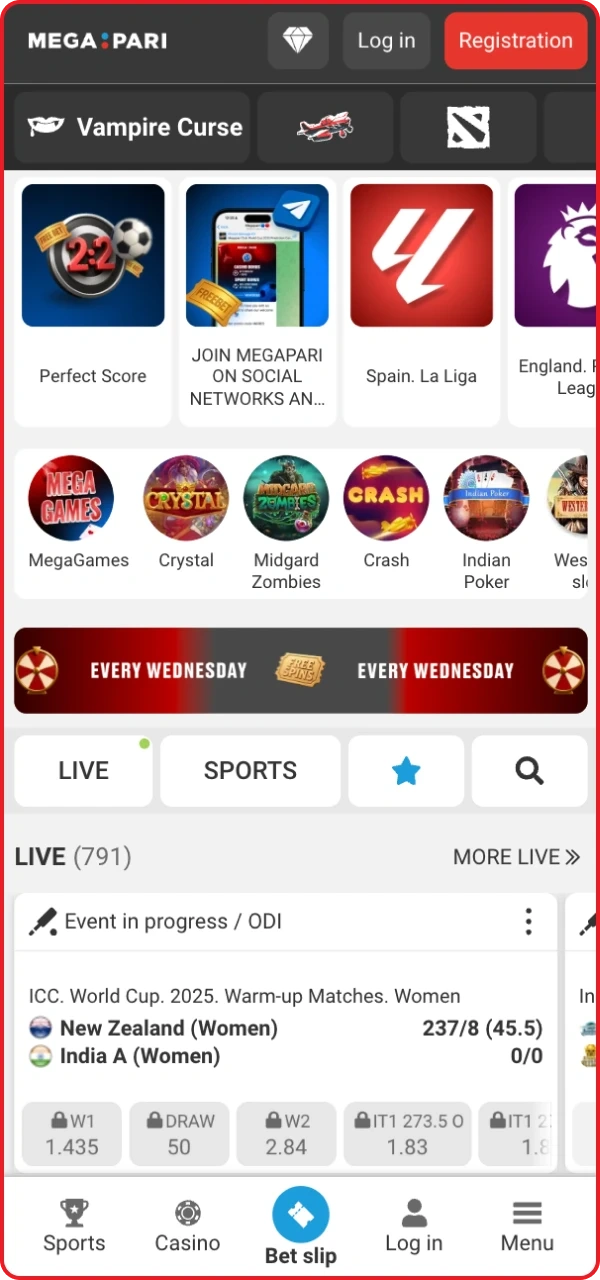This screenshot has width=600, height=1280.
Task: Open the Vampire Curse game shortcut
Action: (132, 127)
